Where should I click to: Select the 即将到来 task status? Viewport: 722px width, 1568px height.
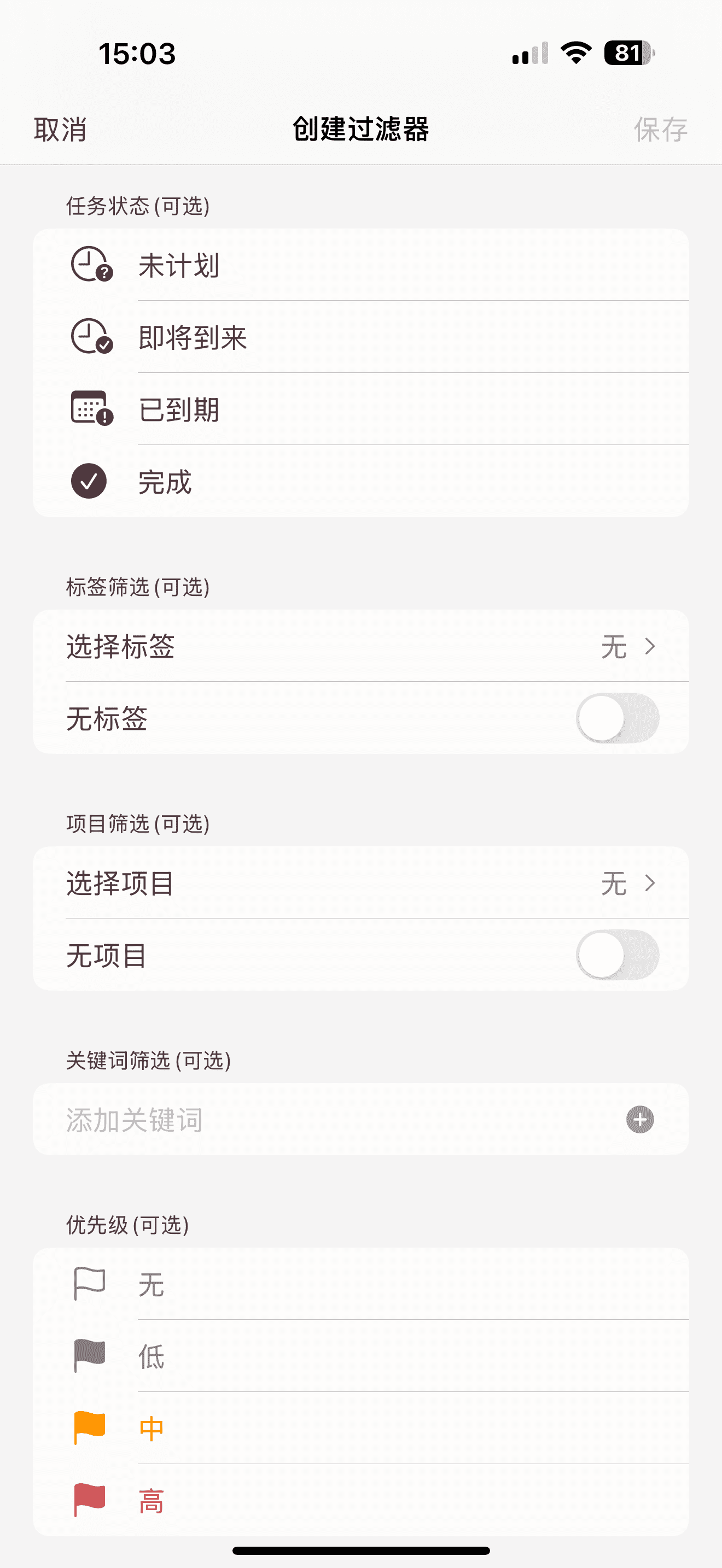point(360,337)
